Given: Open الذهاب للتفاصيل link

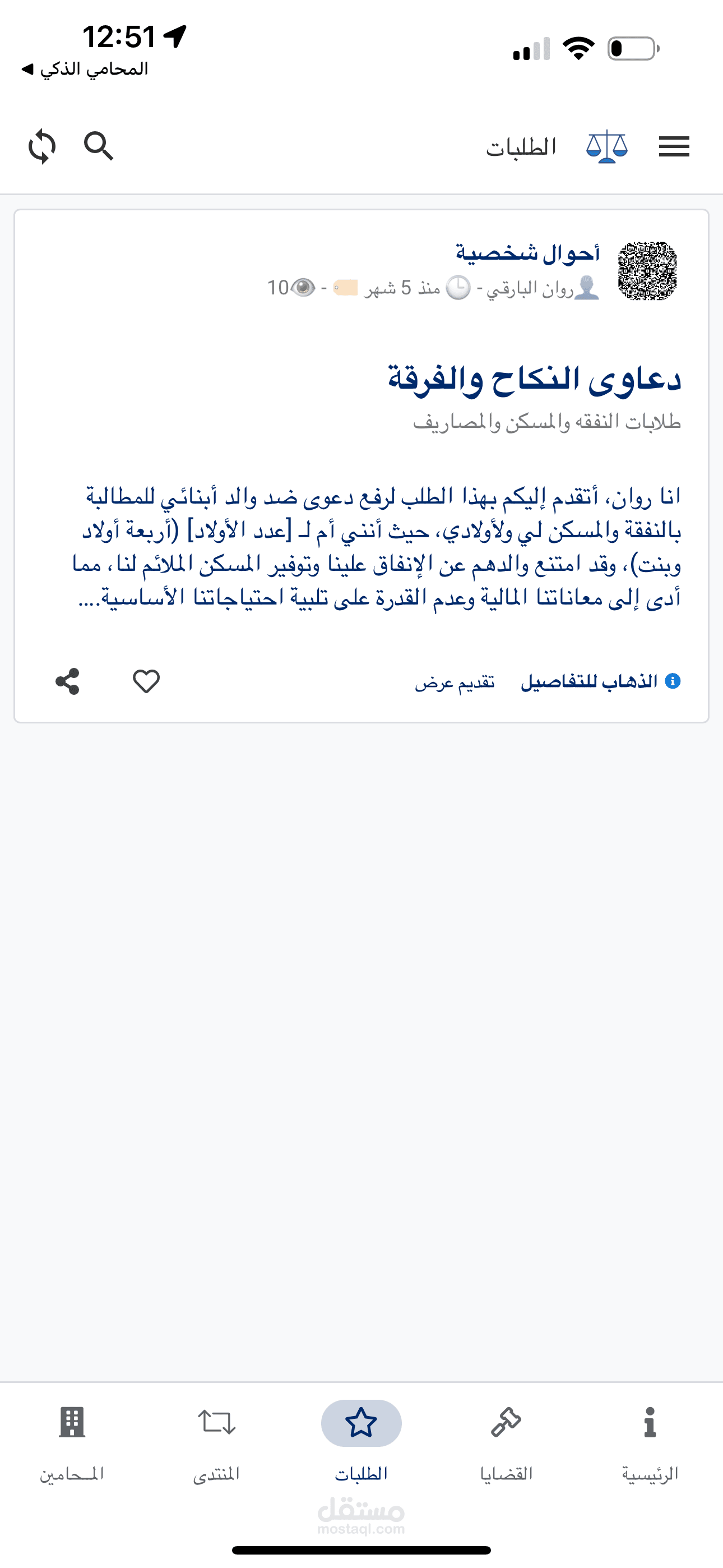Looking at the screenshot, I should pos(600,682).
